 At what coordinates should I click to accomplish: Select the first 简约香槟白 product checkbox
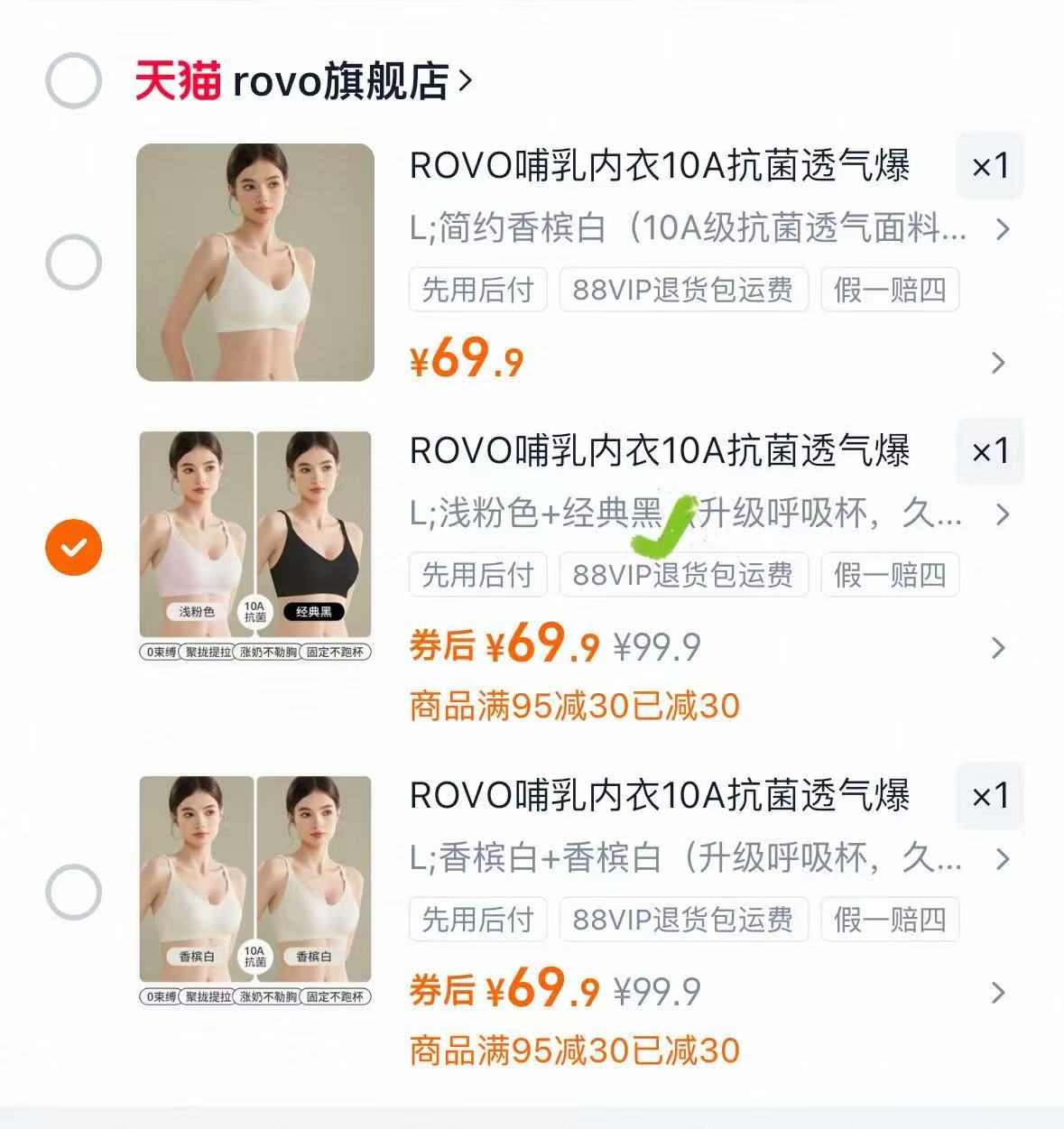click(74, 262)
